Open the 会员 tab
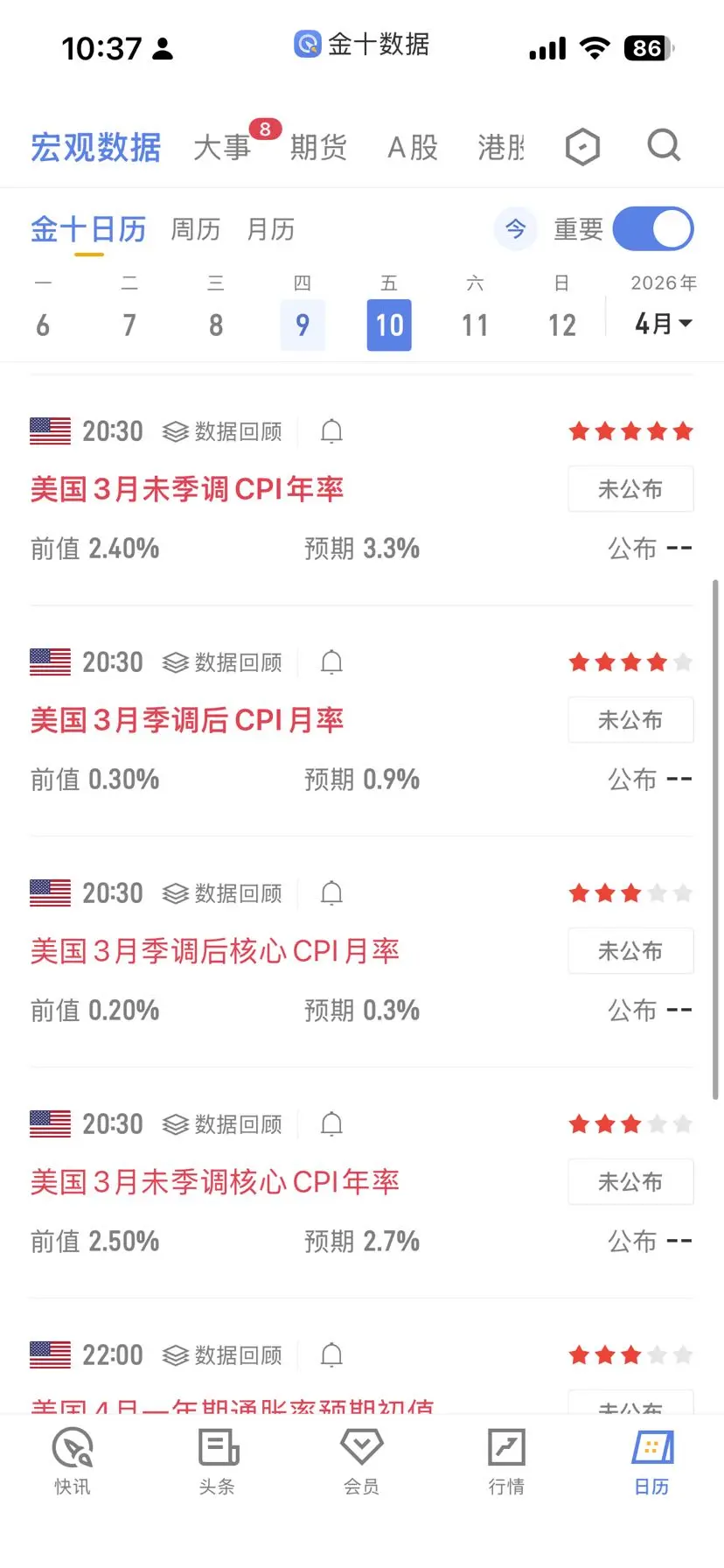 361,1460
